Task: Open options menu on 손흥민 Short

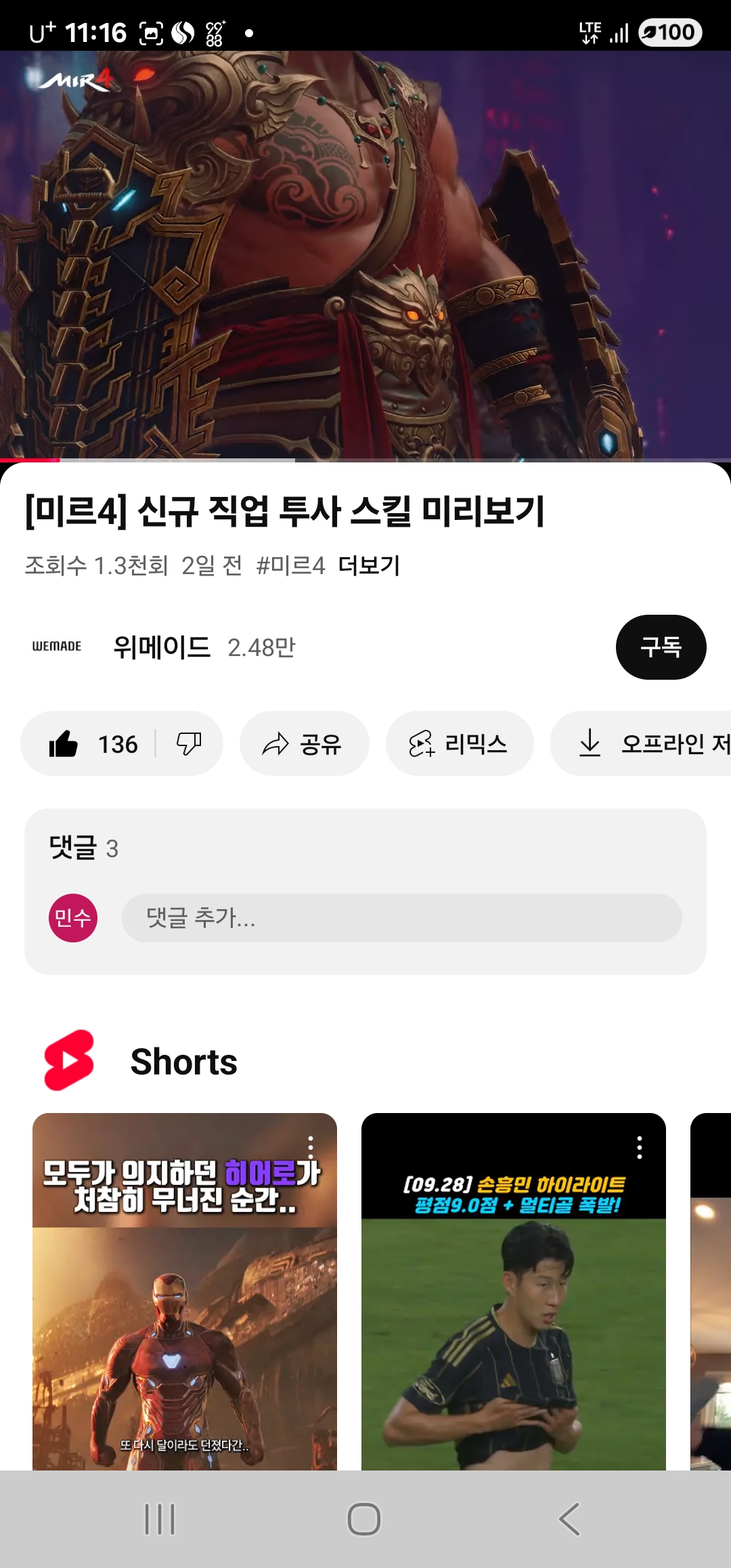Action: pos(640,1148)
